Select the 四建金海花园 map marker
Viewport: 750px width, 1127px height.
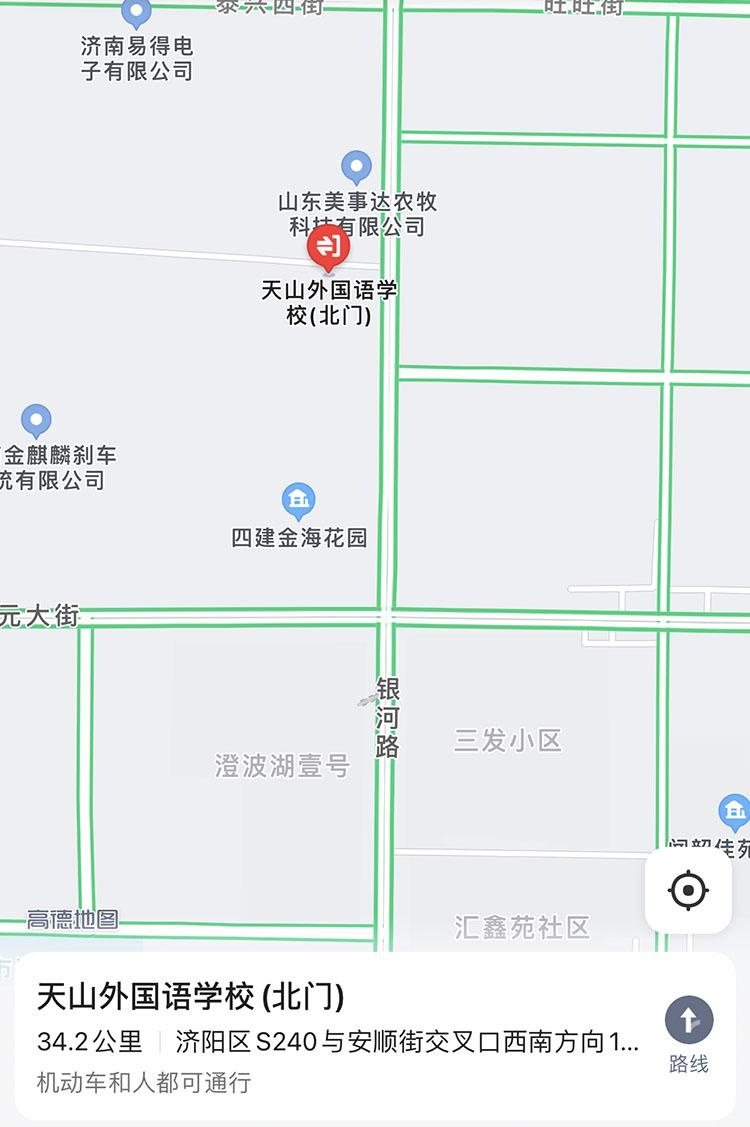click(x=298, y=499)
